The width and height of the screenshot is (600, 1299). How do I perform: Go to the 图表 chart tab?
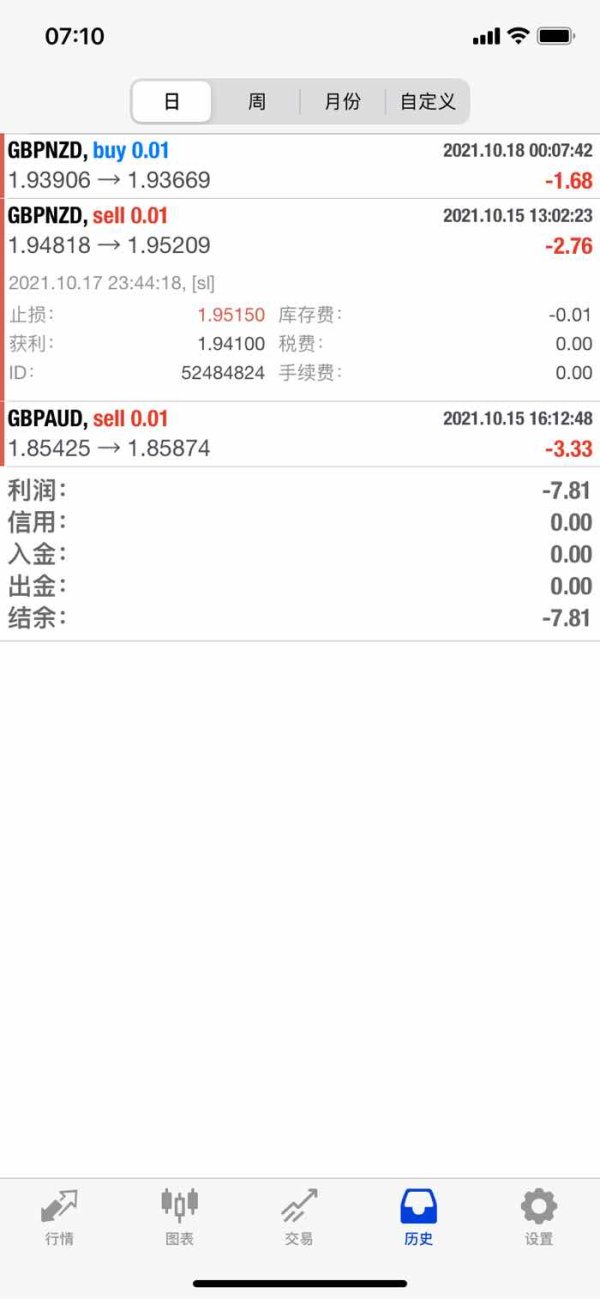click(179, 1216)
